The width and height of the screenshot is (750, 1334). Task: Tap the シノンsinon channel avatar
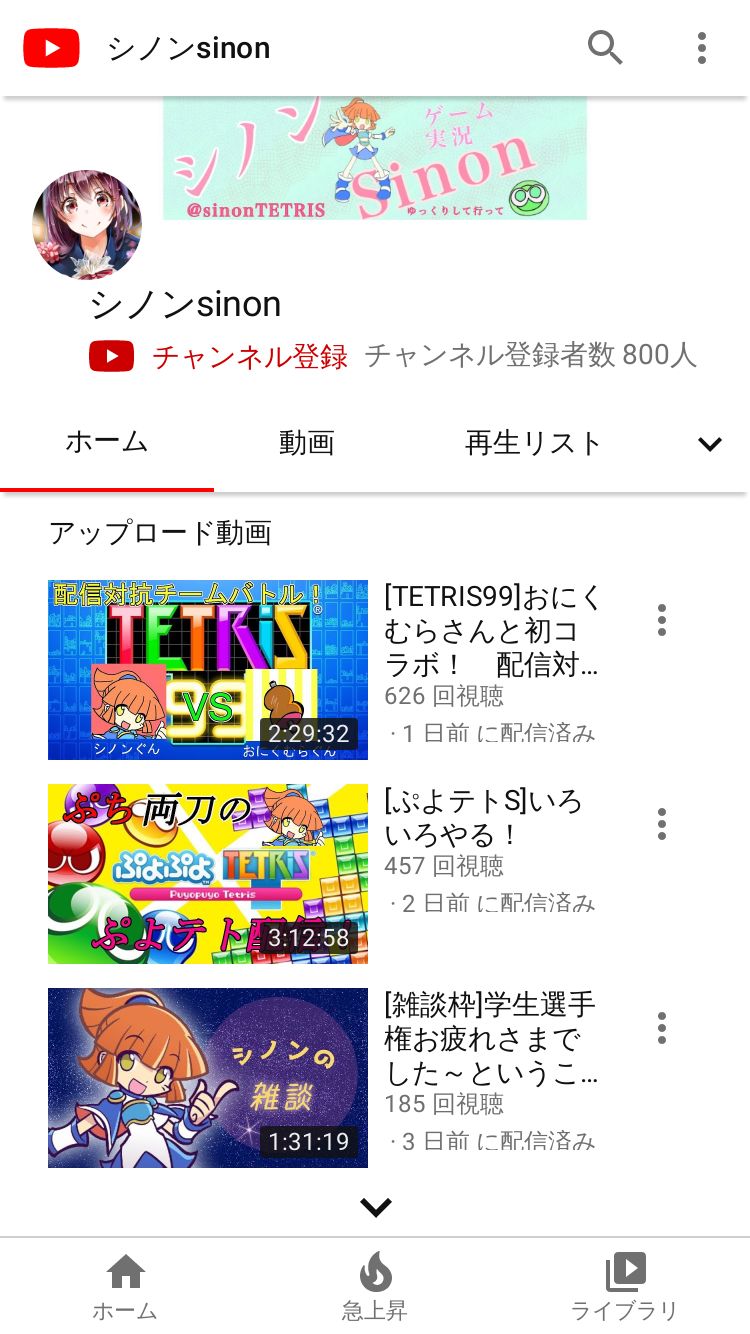(x=87, y=225)
